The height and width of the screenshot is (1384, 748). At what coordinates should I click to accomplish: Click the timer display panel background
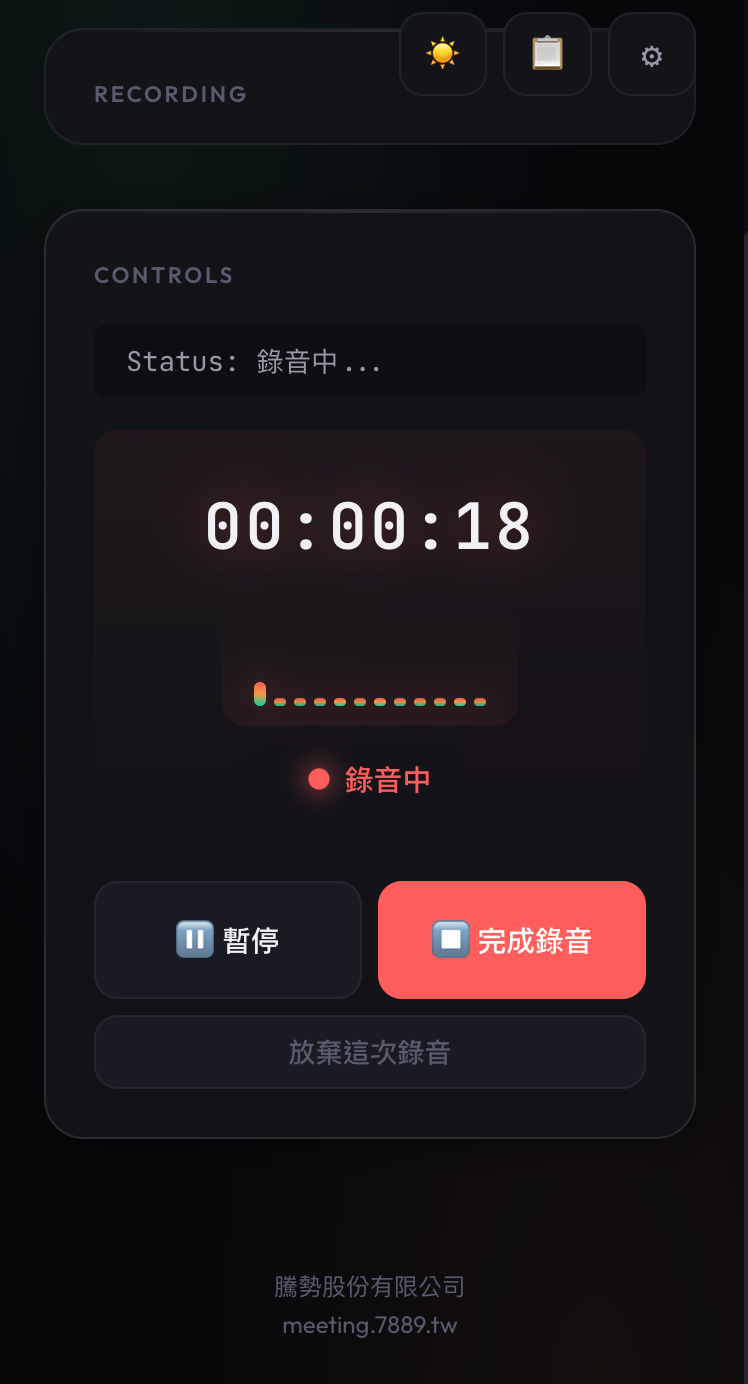tap(370, 600)
